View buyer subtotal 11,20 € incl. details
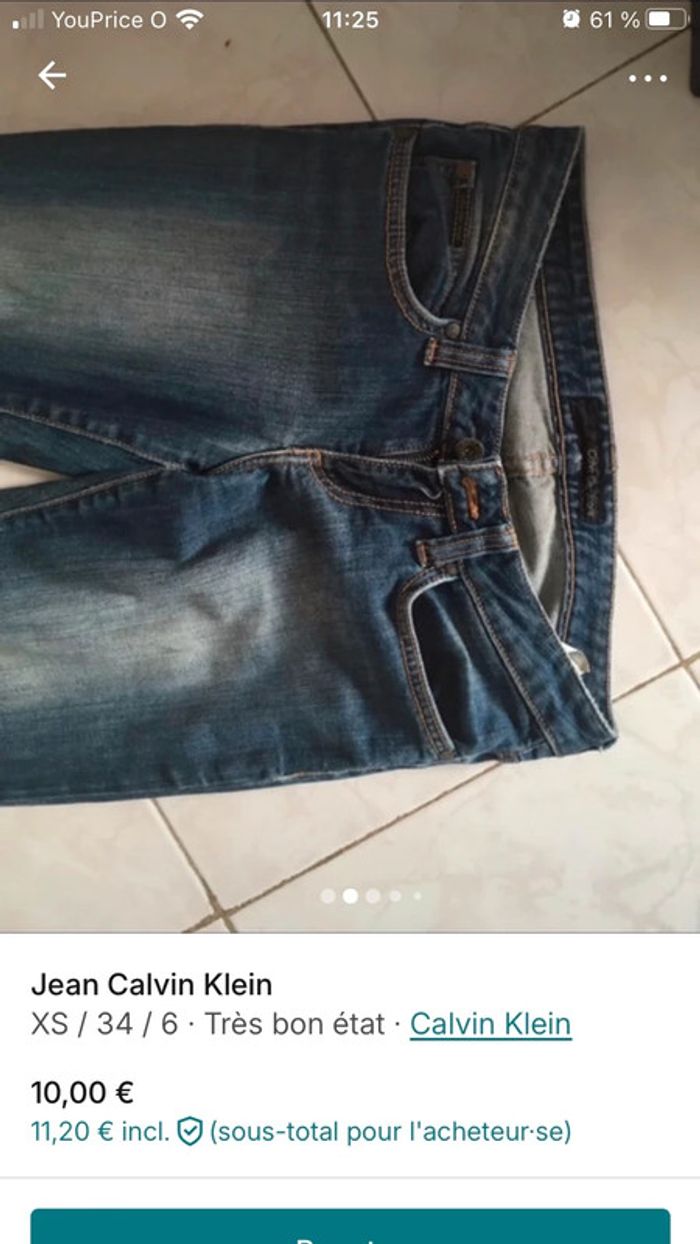This screenshot has height=1244, width=700. pyautogui.click(x=300, y=1132)
